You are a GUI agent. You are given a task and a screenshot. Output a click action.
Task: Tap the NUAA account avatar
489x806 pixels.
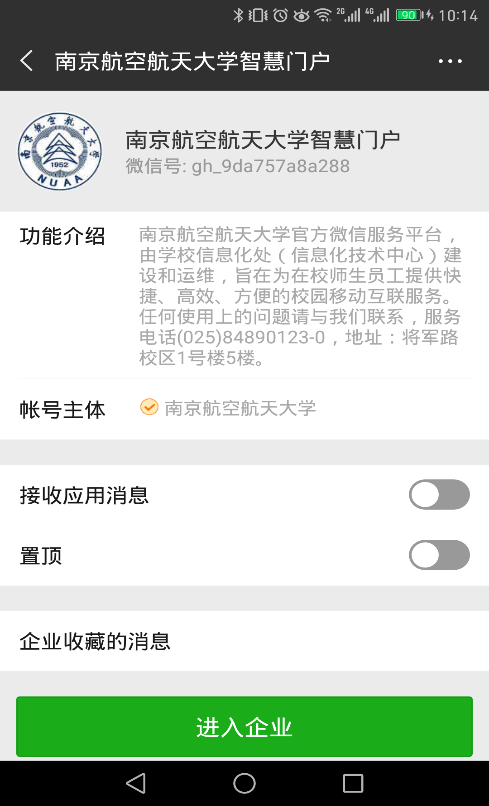(x=60, y=151)
